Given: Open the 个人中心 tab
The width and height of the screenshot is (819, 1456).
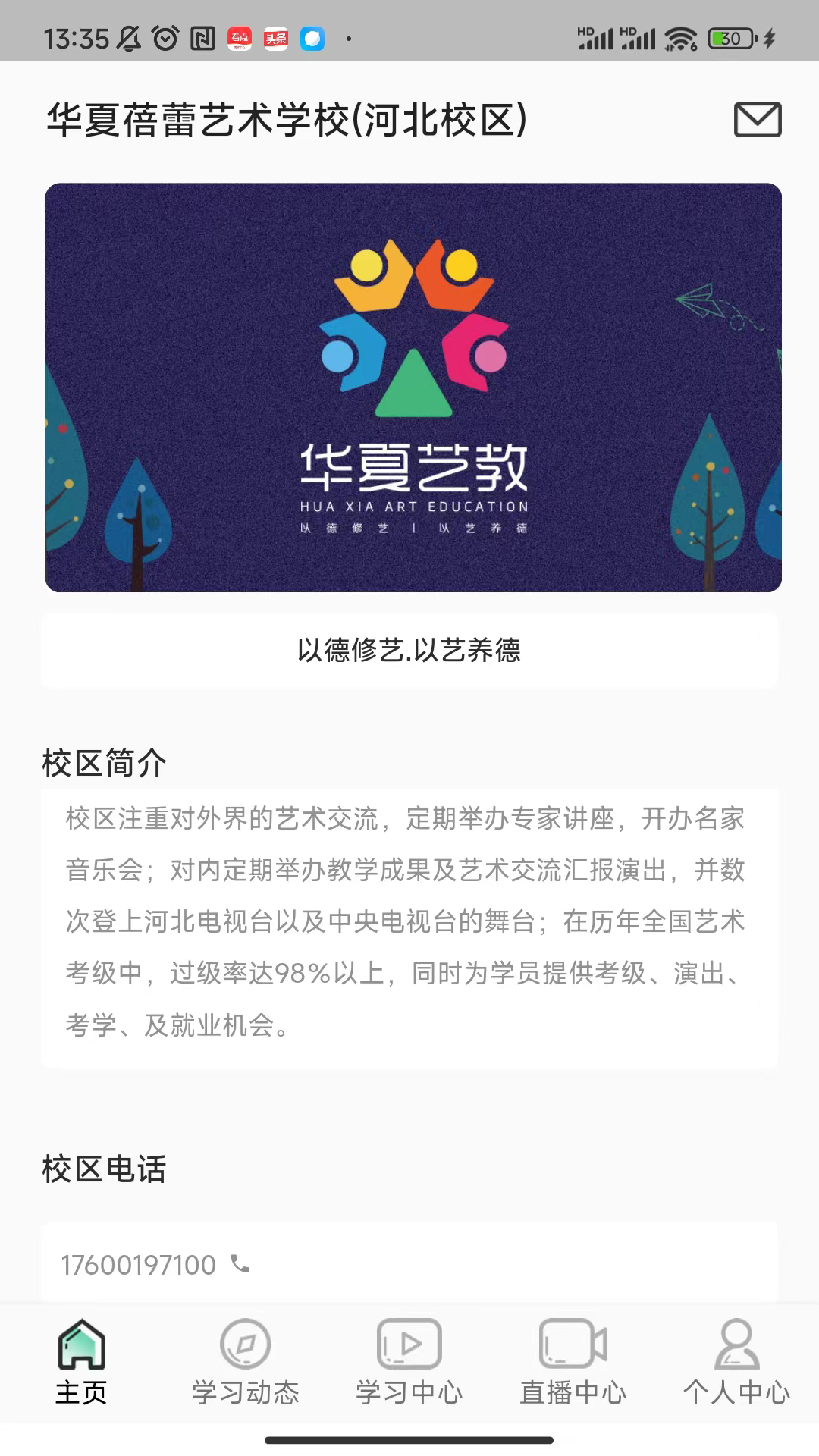Looking at the screenshot, I should coord(736,1363).
